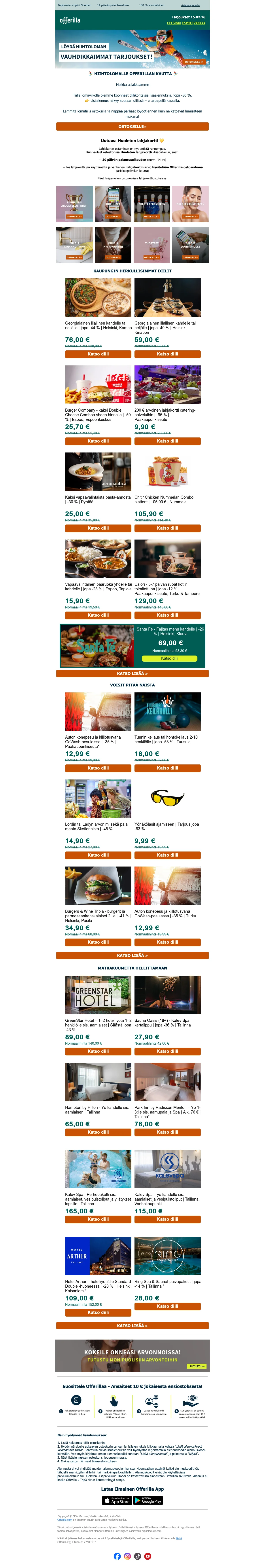The image size is (265, 1568).
Task: Select the ESPOO city link
Action: coord(187,23)
